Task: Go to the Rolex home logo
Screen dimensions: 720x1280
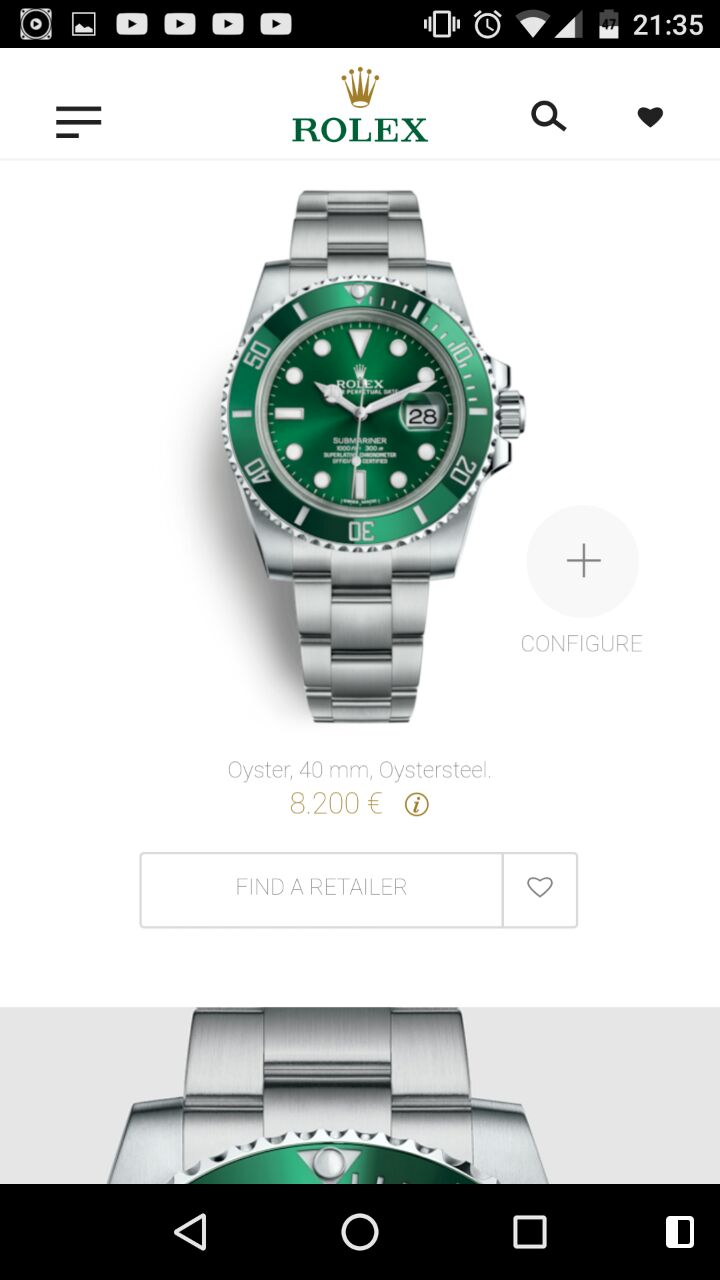Action: click(x=360, y=107)
